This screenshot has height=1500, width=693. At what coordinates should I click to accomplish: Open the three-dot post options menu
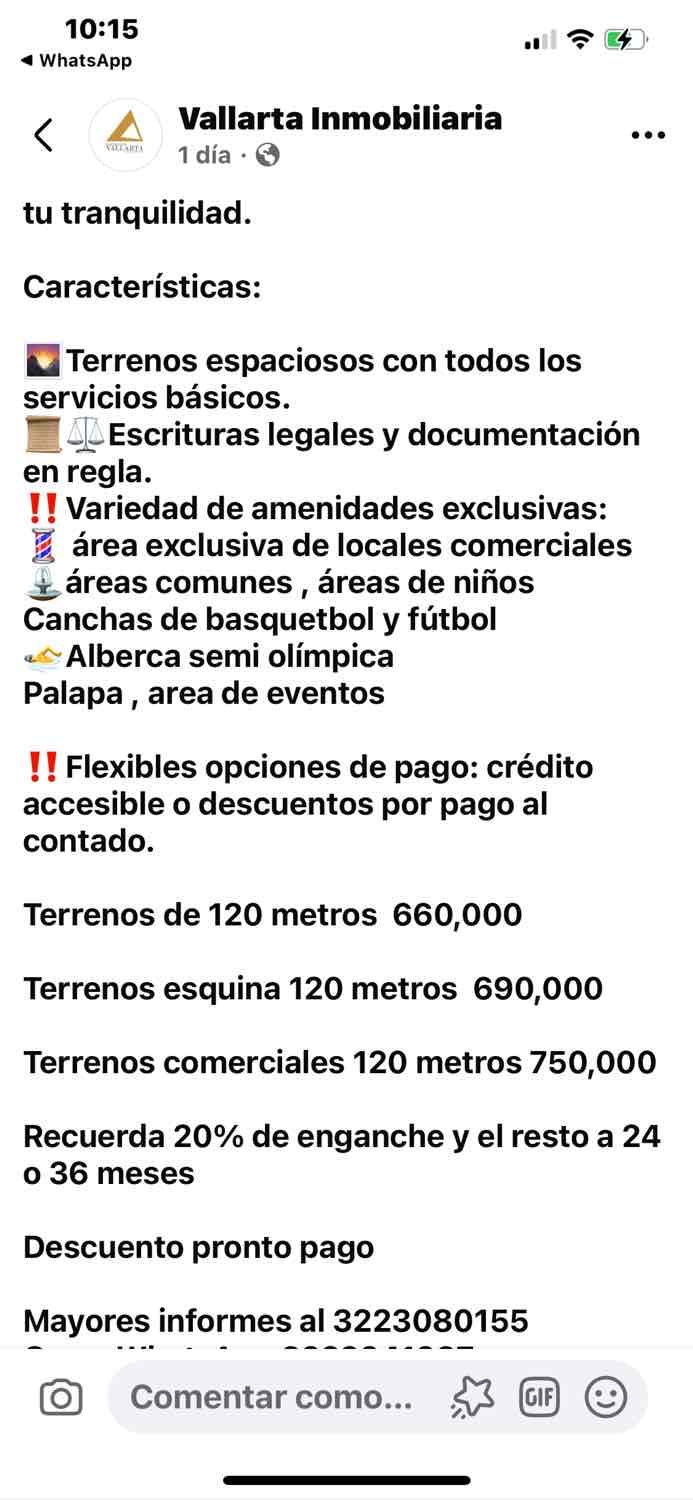tap(648, 135)
